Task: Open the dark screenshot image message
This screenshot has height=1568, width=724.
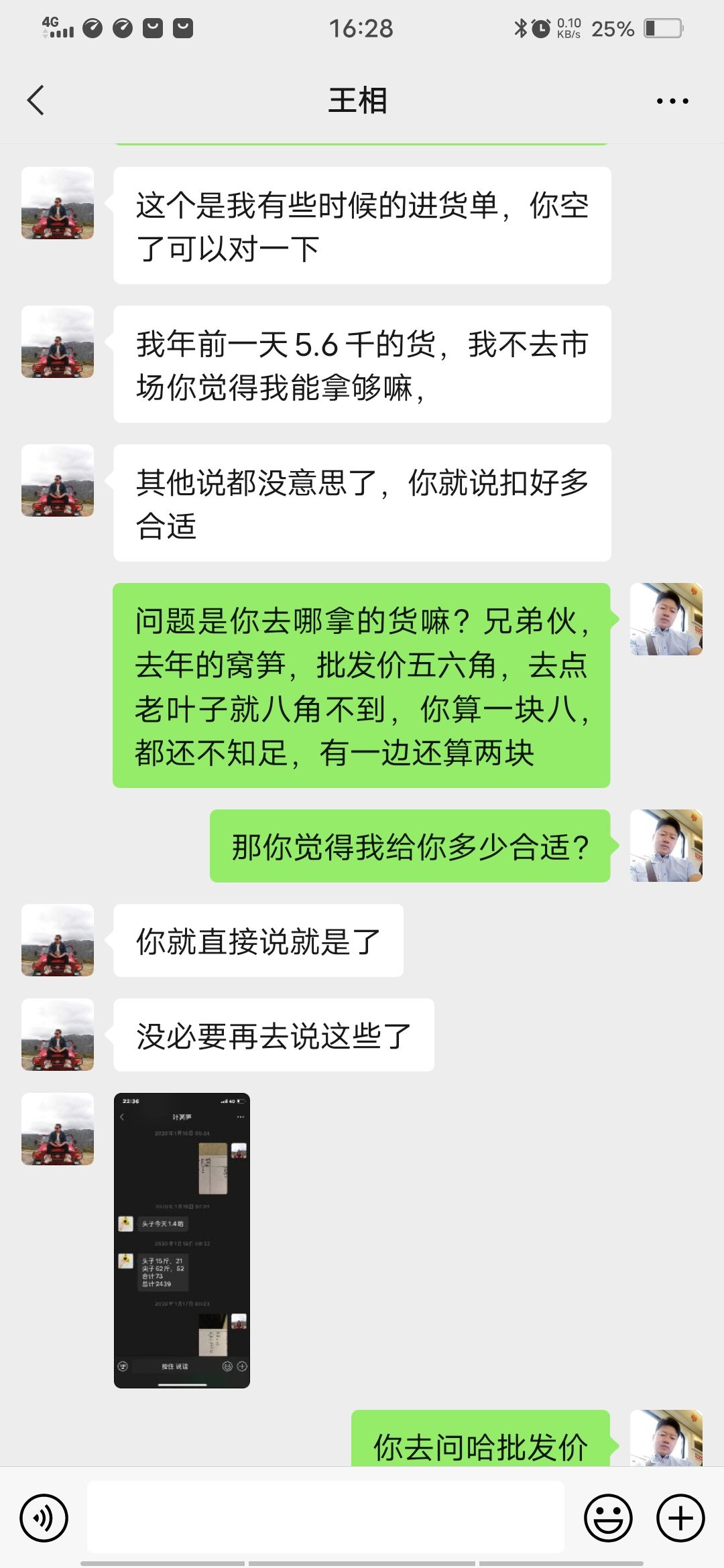Action: [182, 1240]
